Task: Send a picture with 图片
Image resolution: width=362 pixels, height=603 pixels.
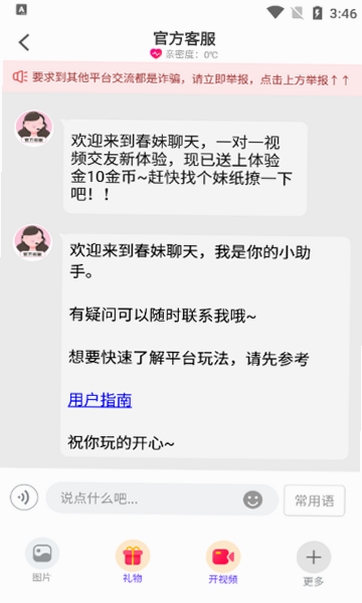Action: tap(42, 560)
